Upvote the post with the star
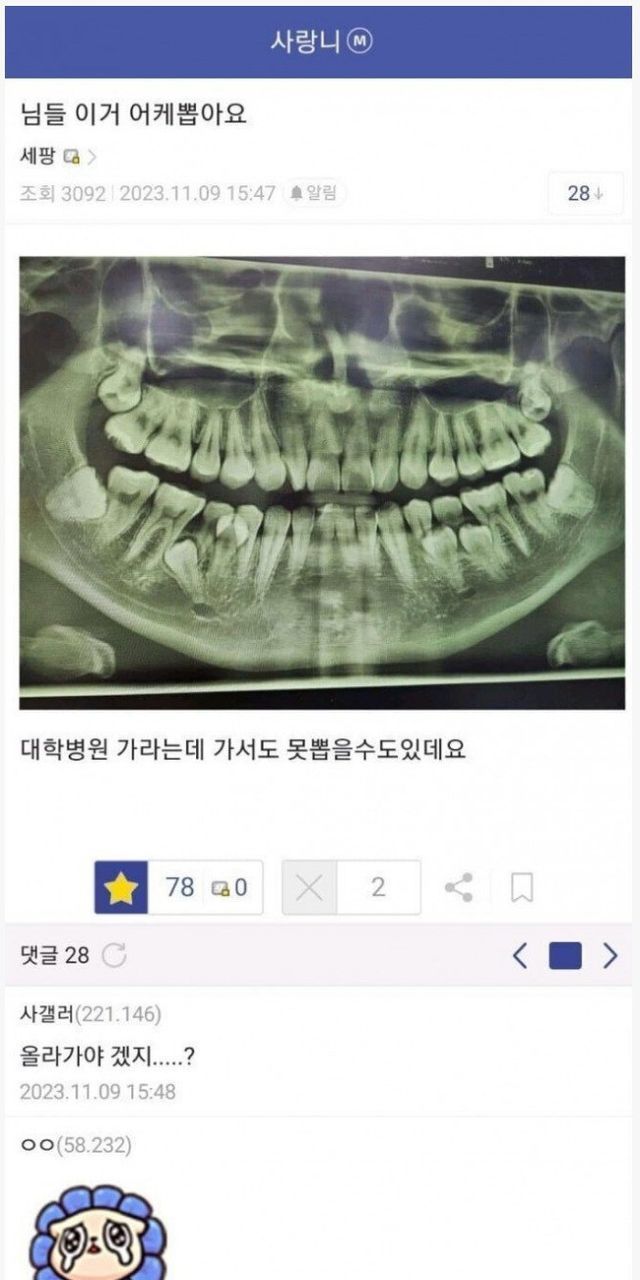The width and height of the screenshot is (640, 1280). point(121,887)
